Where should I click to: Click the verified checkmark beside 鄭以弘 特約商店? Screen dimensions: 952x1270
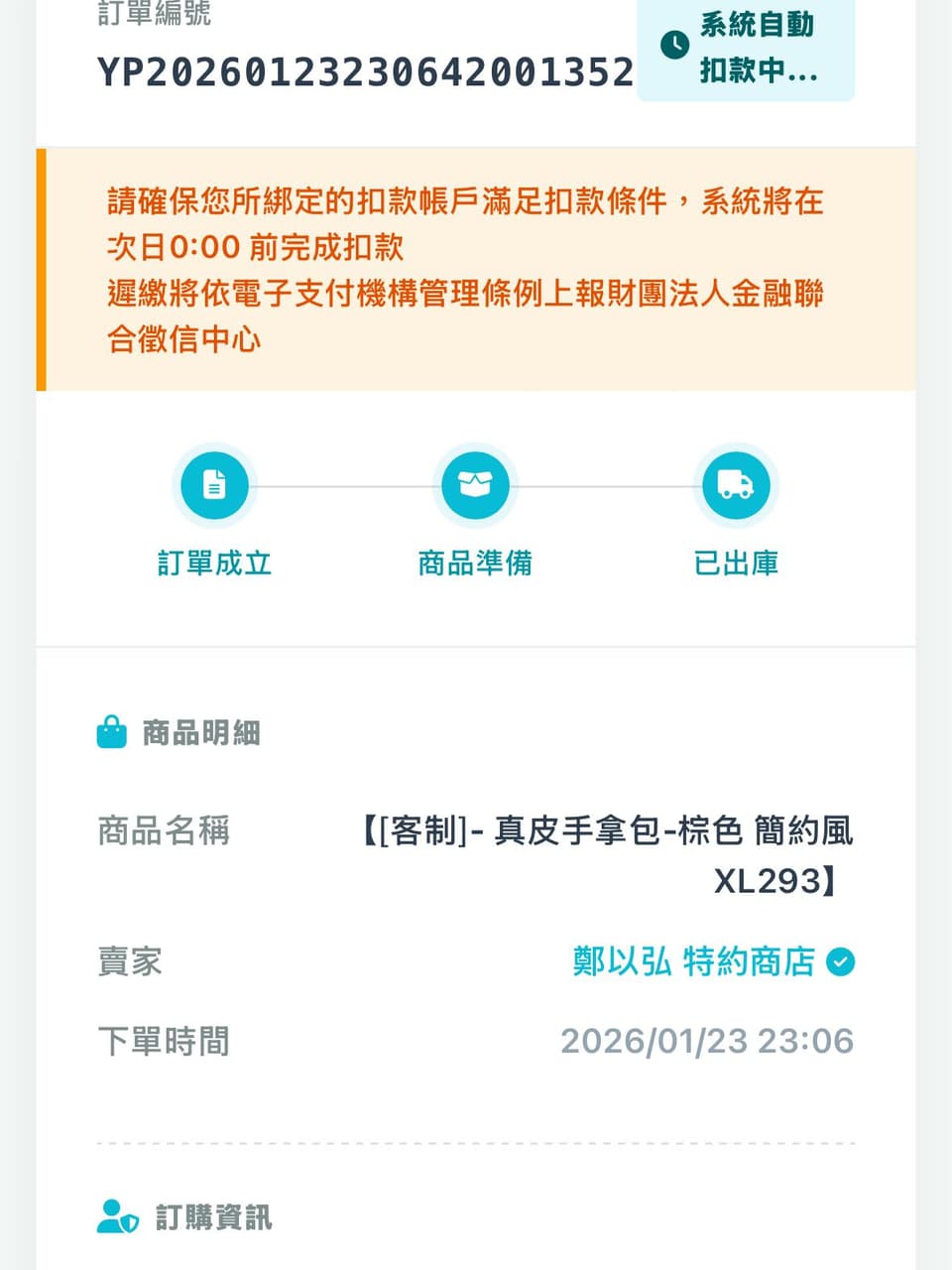(x=841, y=961)
